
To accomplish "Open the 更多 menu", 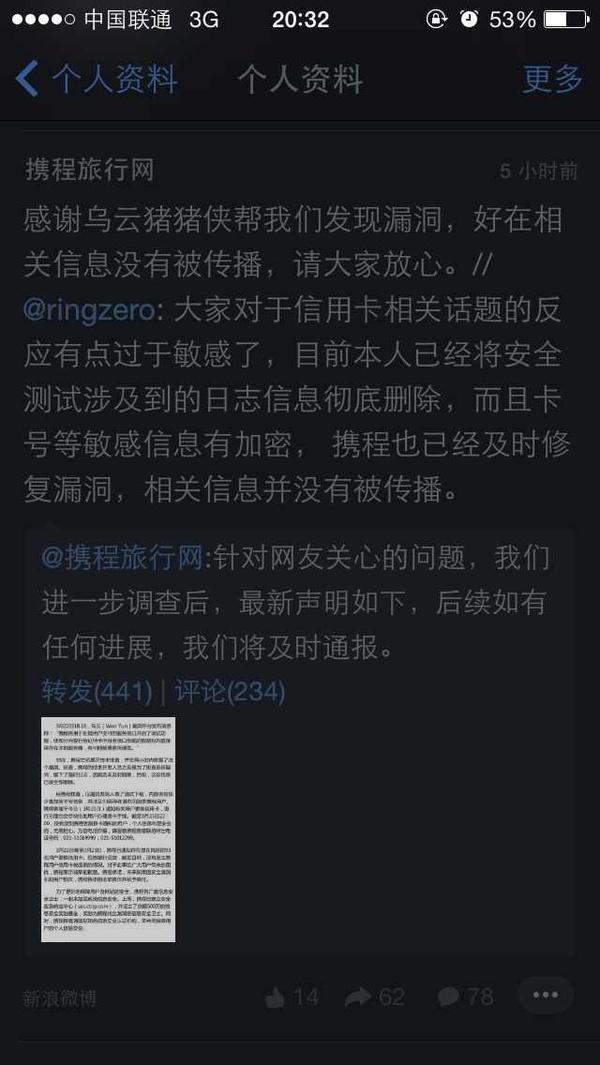I will coord(552,79).
